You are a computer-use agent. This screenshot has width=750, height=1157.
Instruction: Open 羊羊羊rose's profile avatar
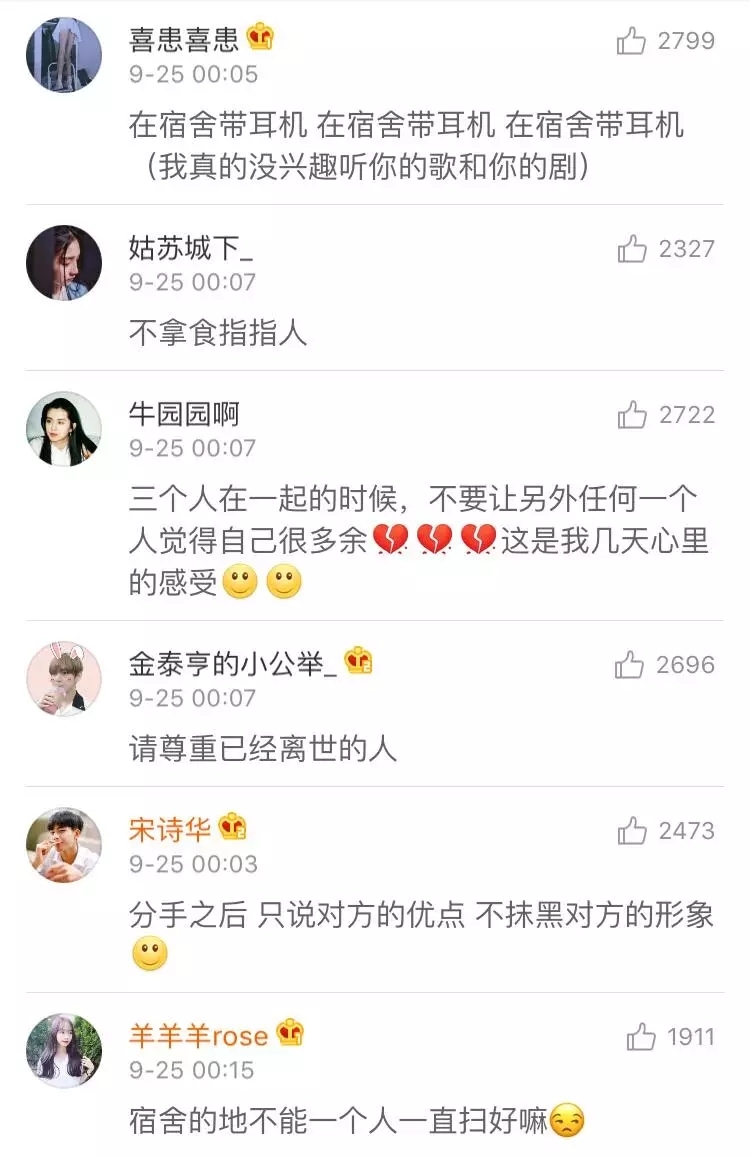64,1051
